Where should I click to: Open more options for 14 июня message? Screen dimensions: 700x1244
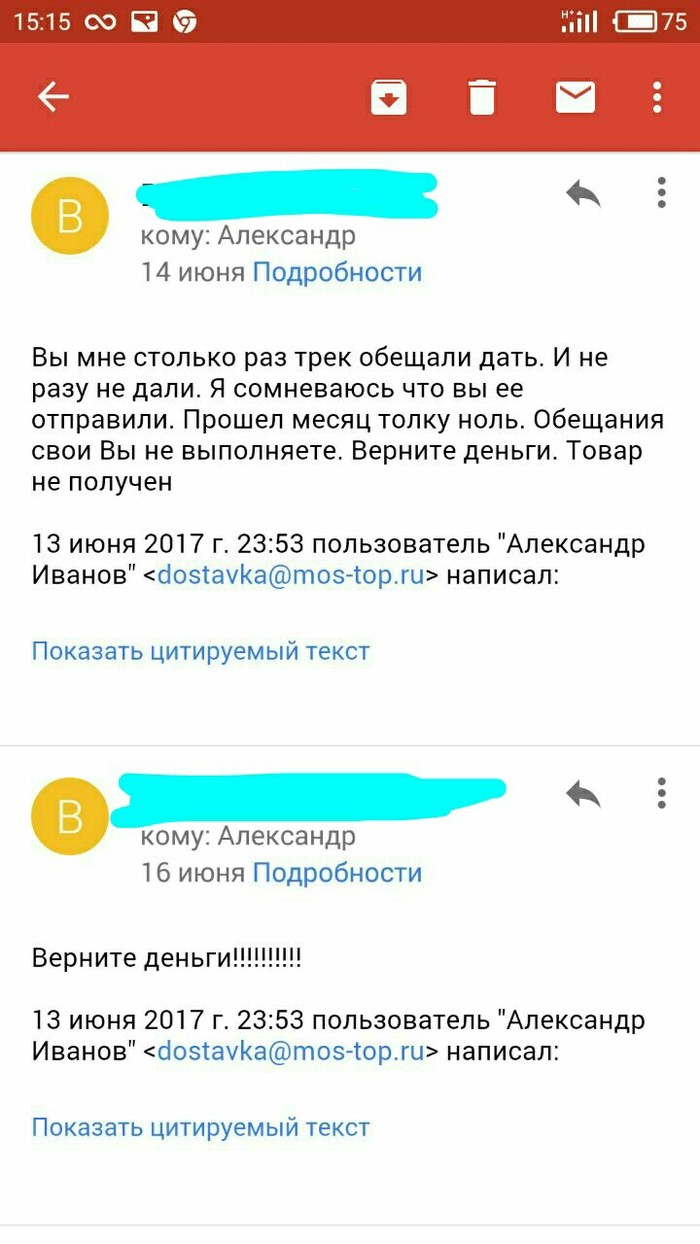pos(661,192)
